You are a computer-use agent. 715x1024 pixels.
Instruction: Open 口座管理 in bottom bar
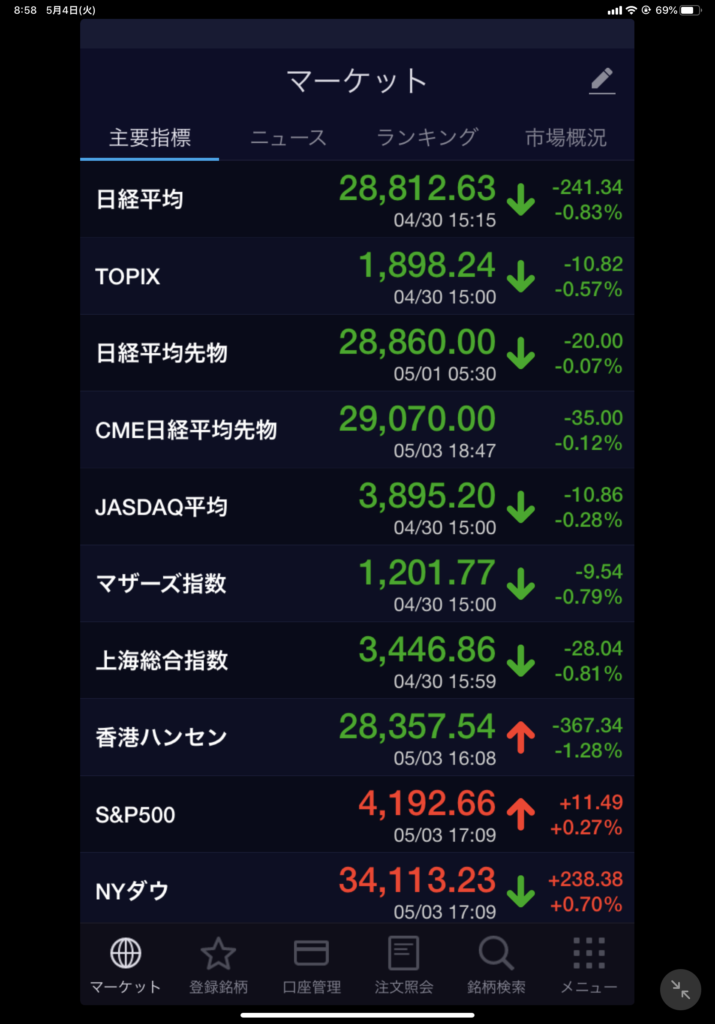pos(311,965)
